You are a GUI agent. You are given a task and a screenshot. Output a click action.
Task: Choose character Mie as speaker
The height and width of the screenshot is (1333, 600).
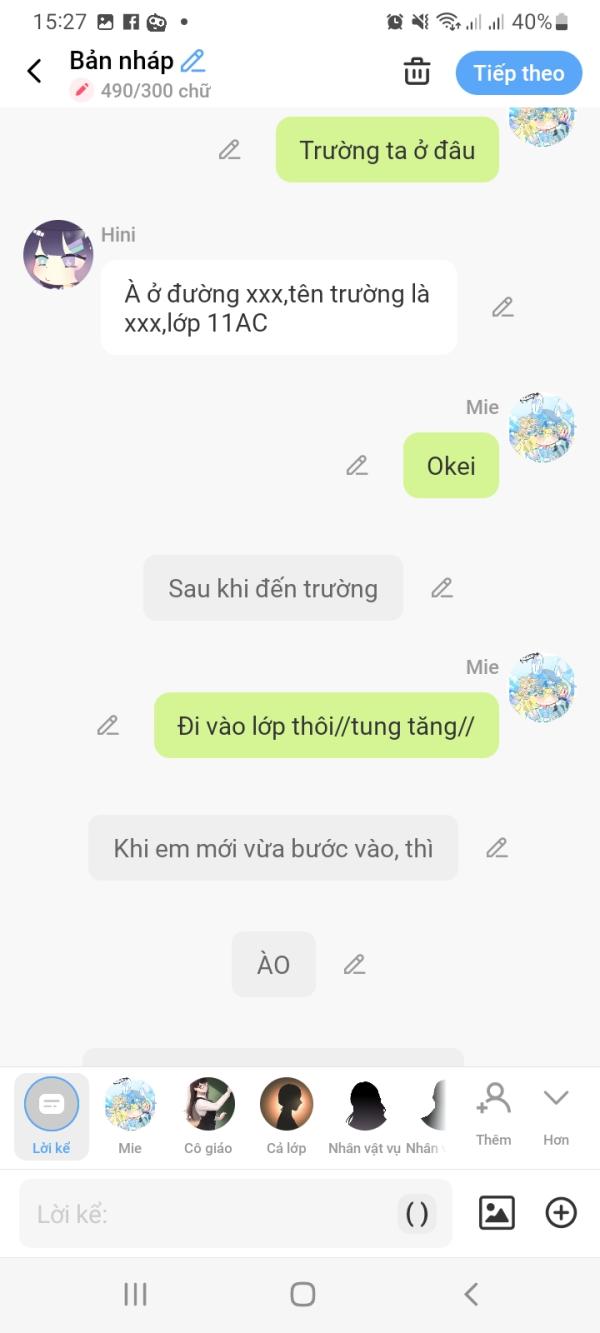(x=130, y=1114)
